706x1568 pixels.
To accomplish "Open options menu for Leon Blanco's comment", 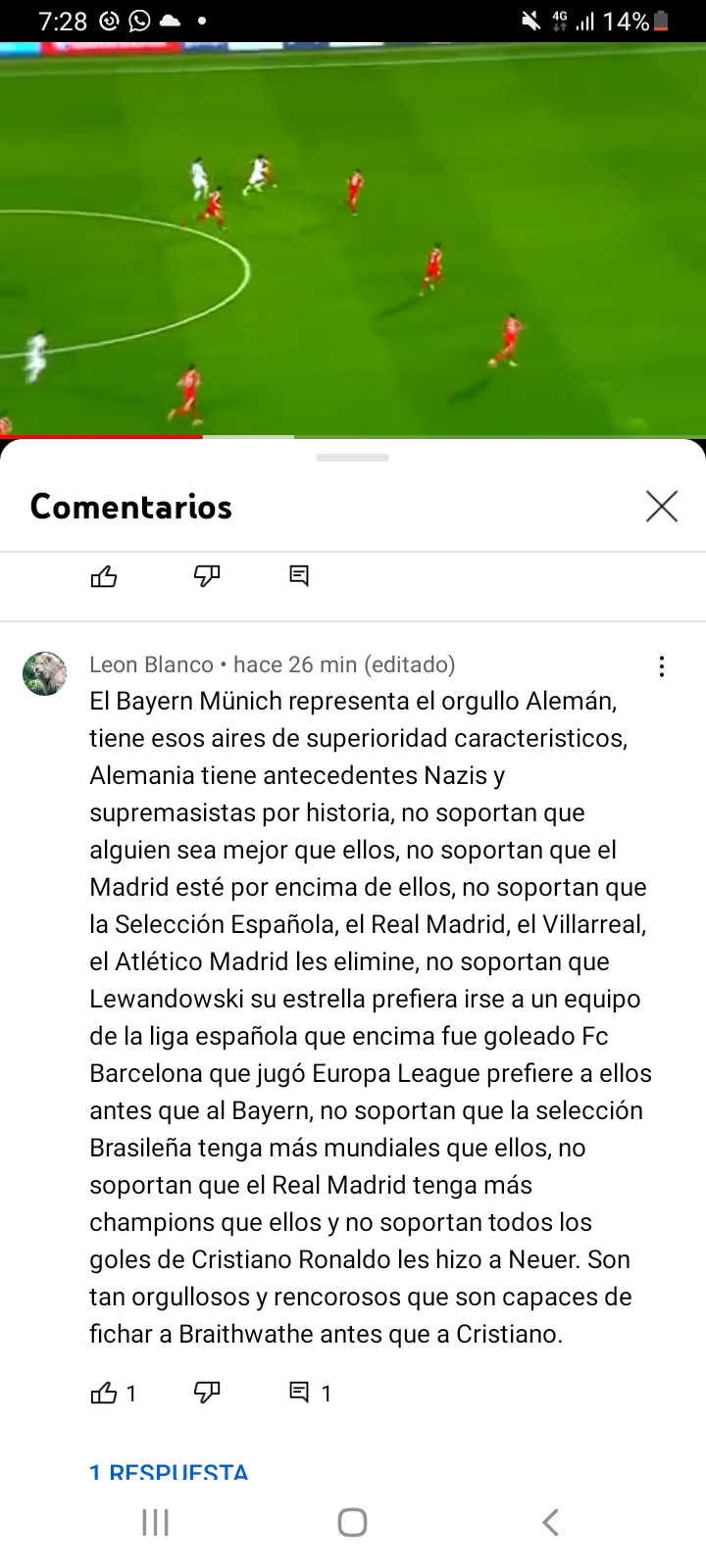I will [x=662, y=666].
